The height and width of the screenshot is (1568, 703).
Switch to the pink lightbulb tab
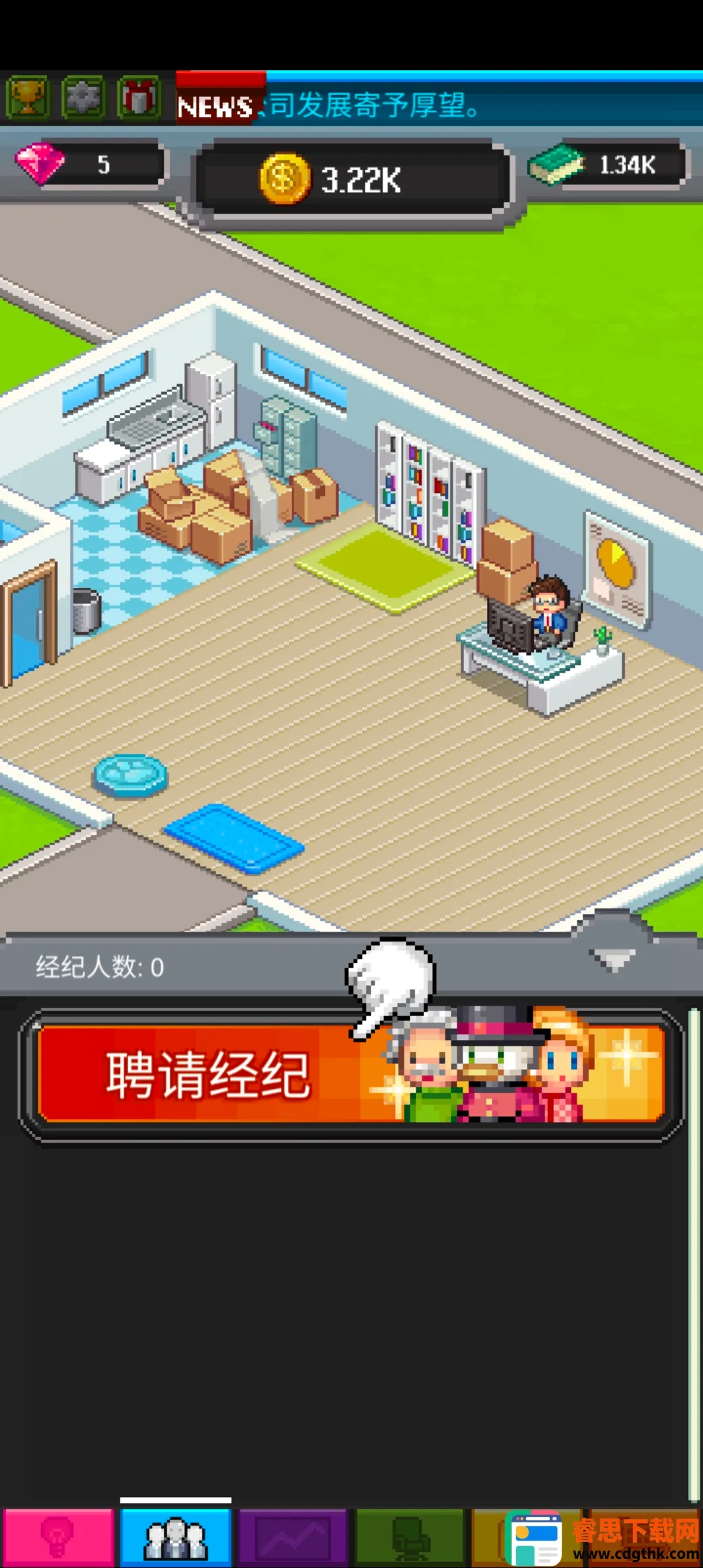click(57, 1538)
